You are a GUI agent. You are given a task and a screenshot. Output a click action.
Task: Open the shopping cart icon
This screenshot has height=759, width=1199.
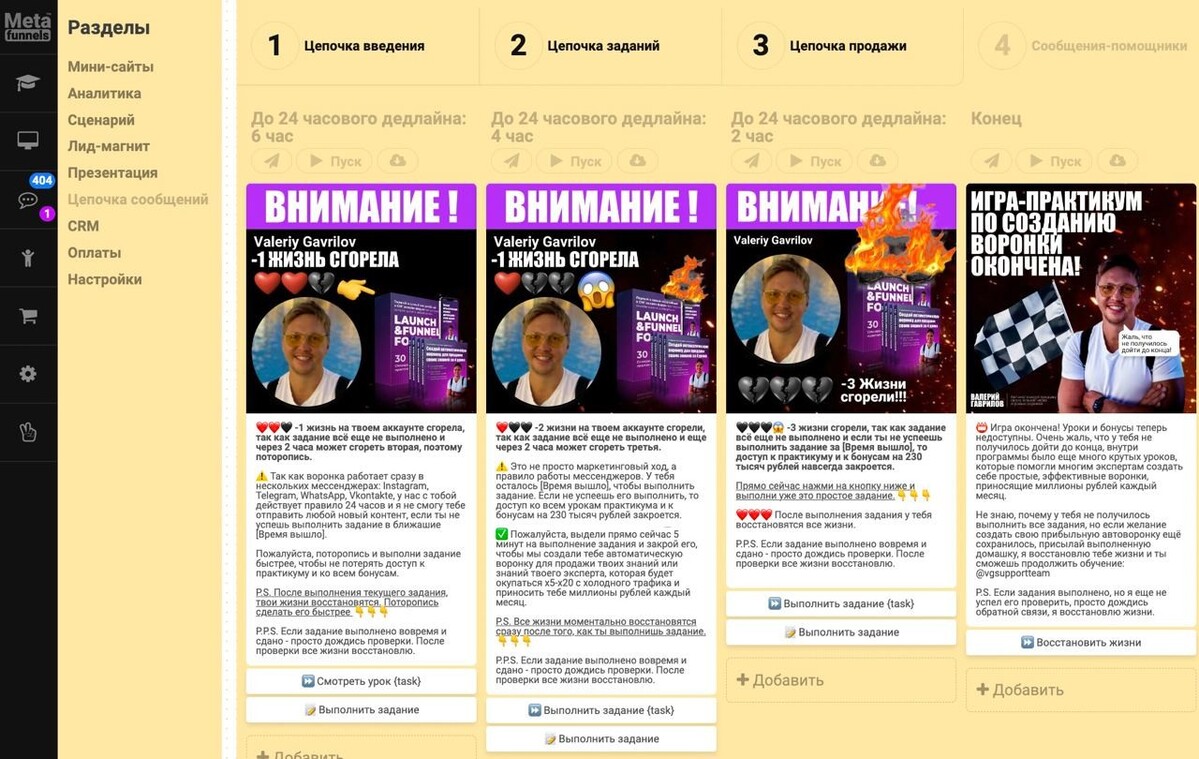click(x=28, y=316)
